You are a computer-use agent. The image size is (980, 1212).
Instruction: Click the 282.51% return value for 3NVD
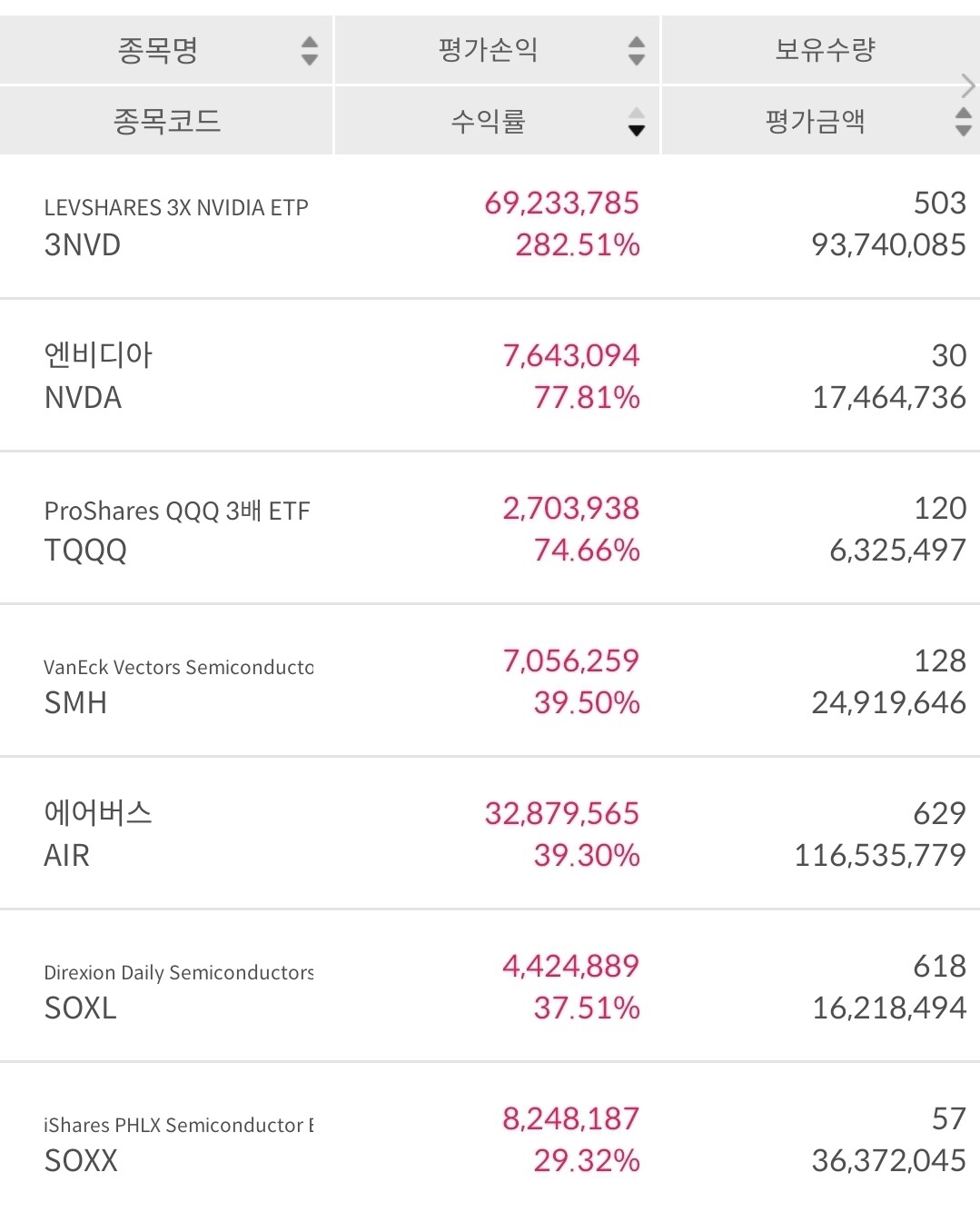click(578, 244)
